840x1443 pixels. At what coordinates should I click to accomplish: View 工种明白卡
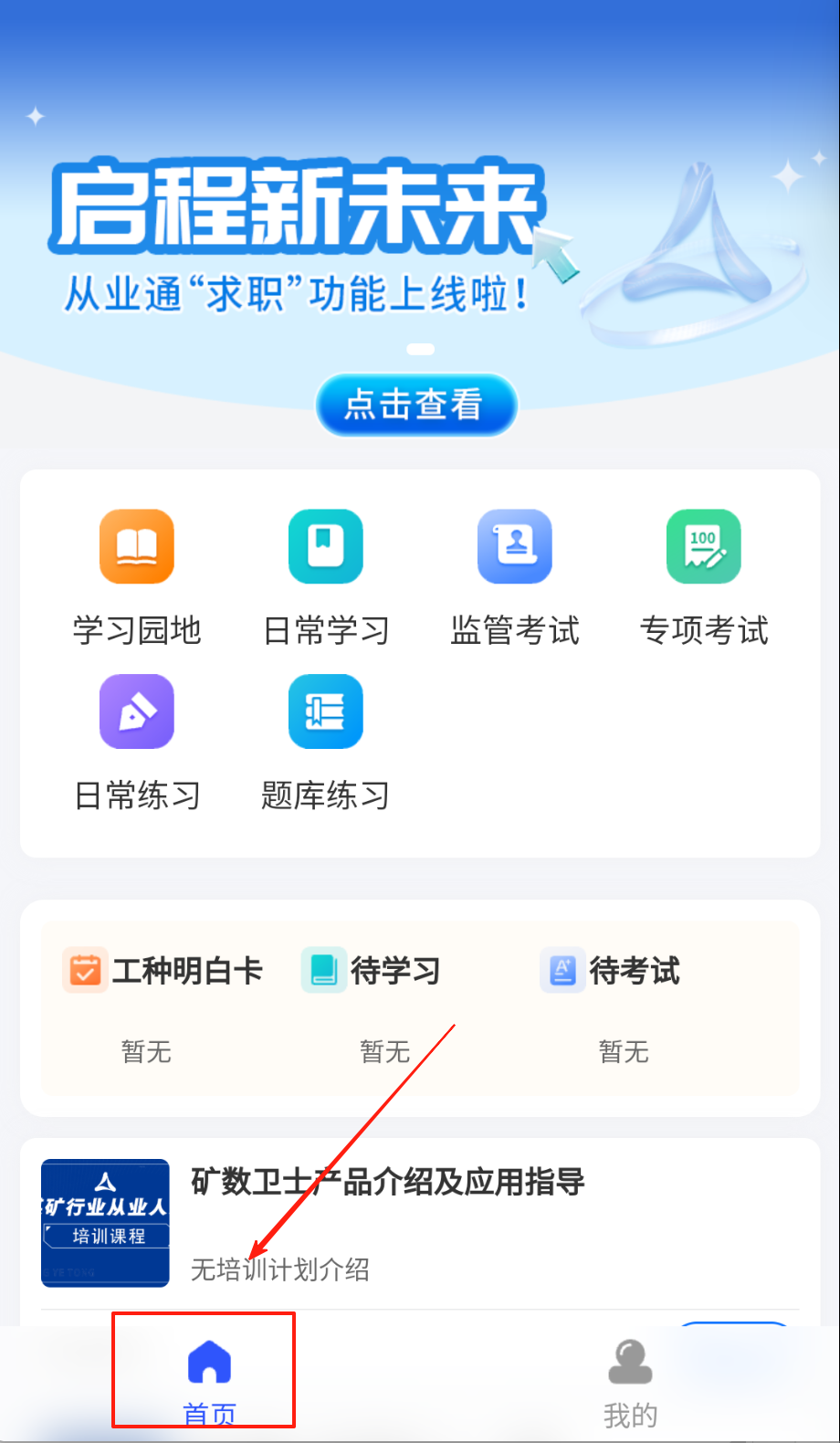coord(163,971)
